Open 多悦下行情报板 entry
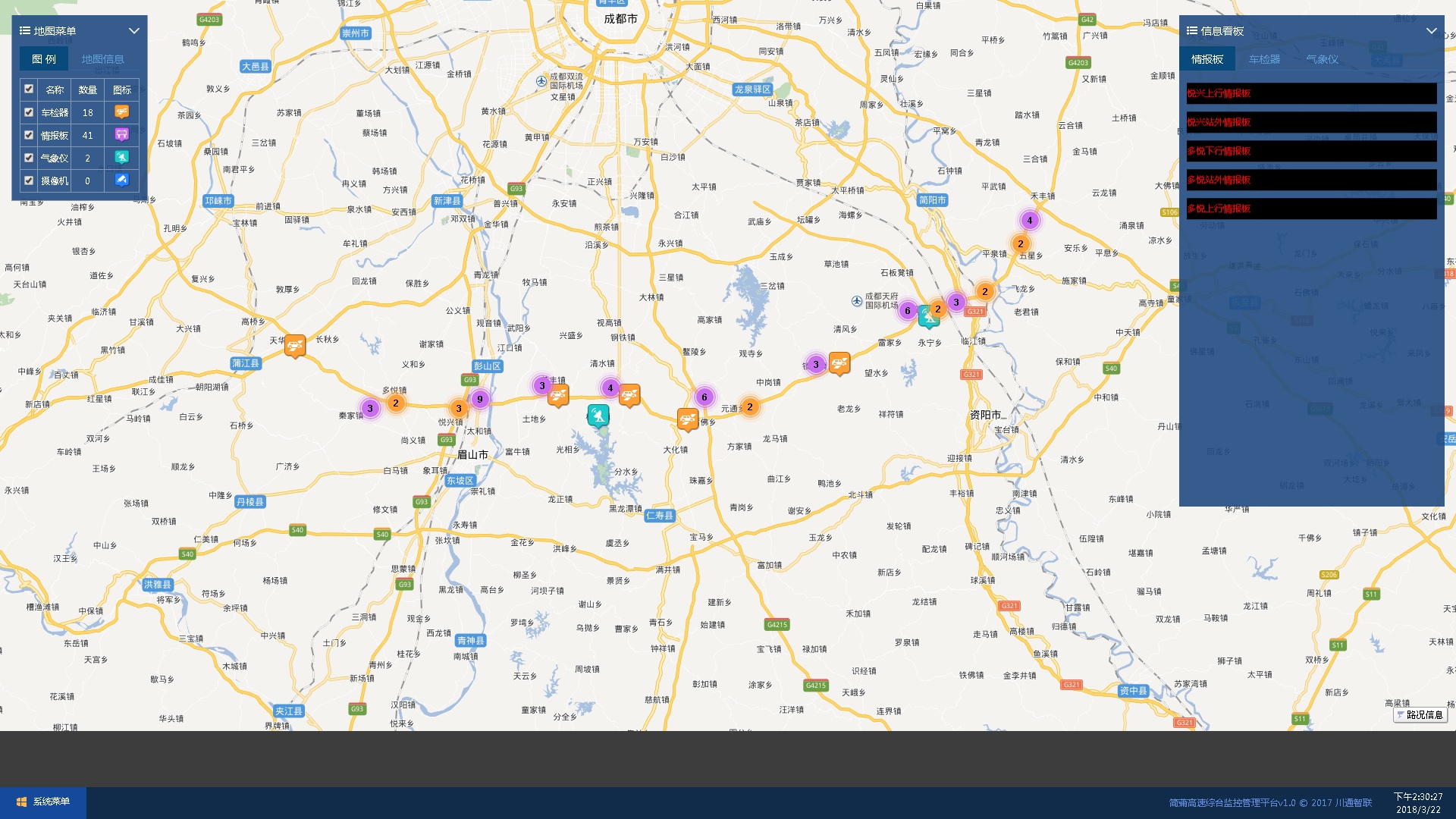The height and width of the screenshot is (819, 1456). click(x=1311, y=151)
